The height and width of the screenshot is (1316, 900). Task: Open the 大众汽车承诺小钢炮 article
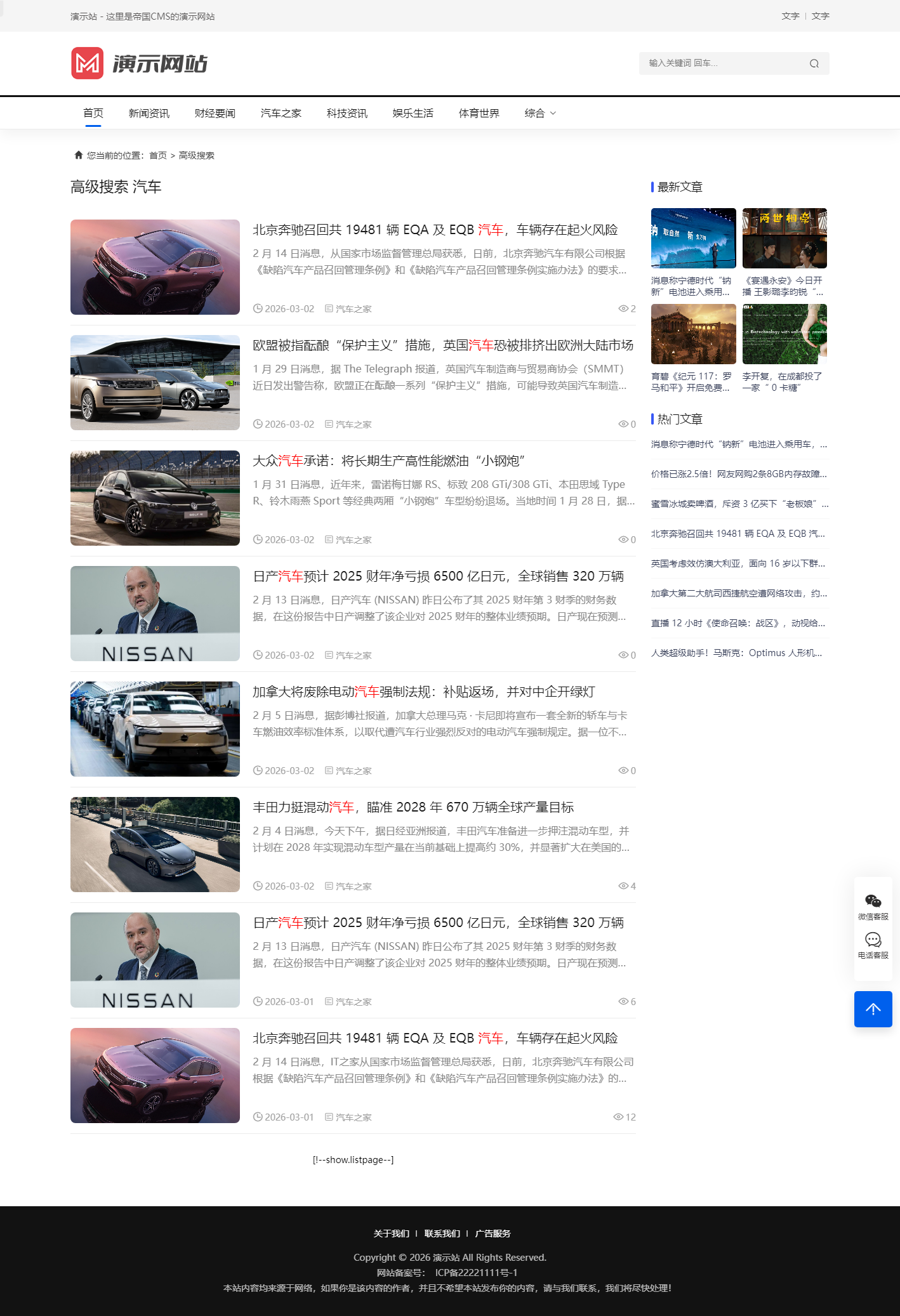388,461
